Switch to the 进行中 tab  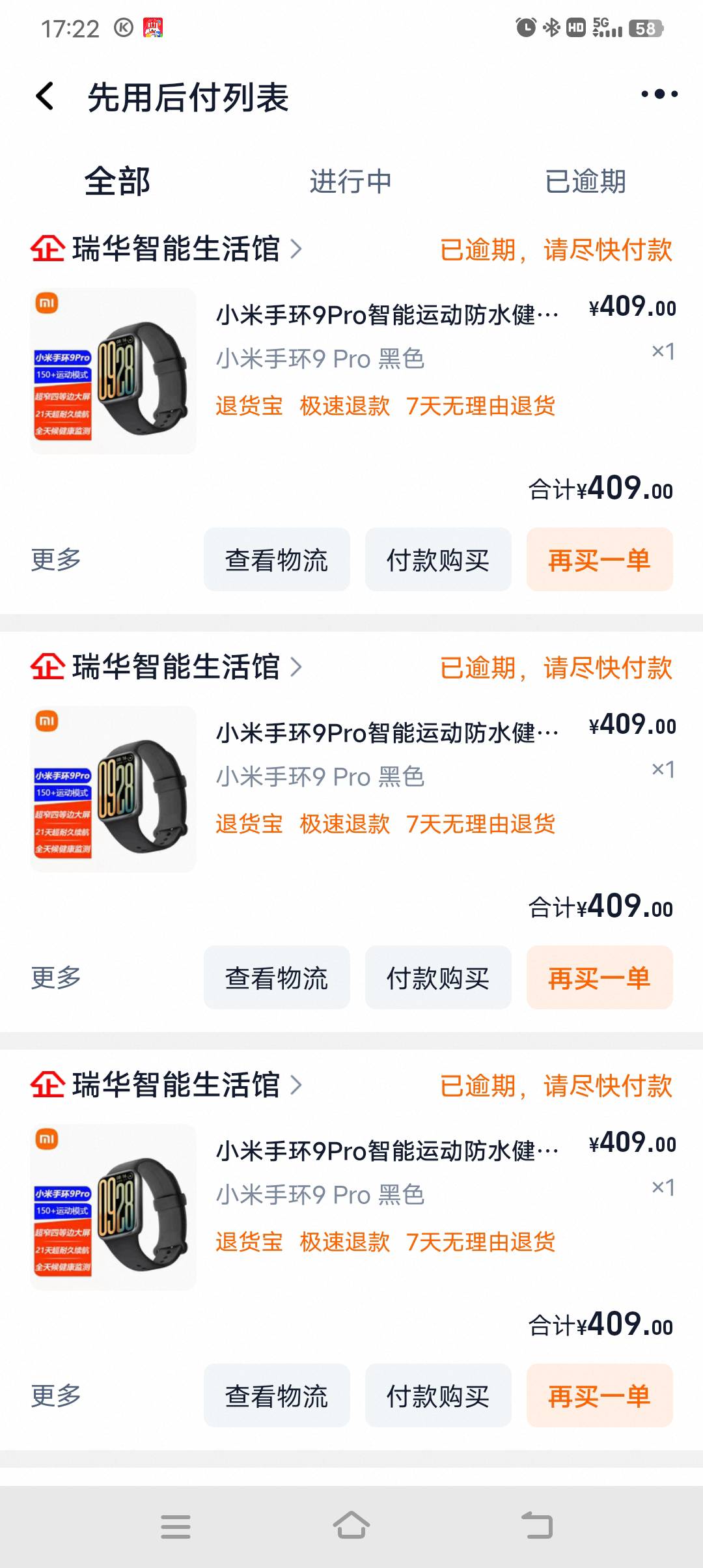[350, 181]
